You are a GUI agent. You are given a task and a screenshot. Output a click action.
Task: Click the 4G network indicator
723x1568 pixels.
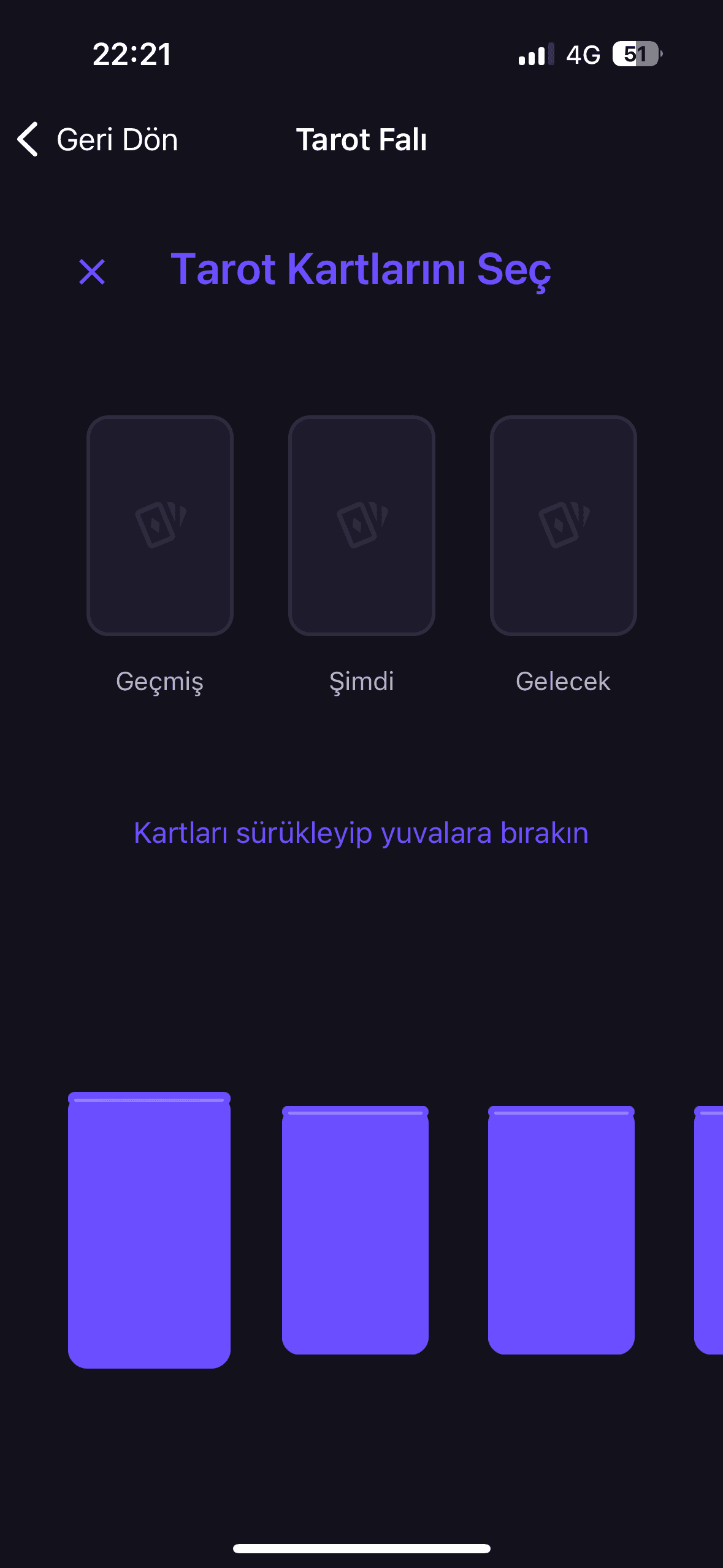(x=584, y=55)
